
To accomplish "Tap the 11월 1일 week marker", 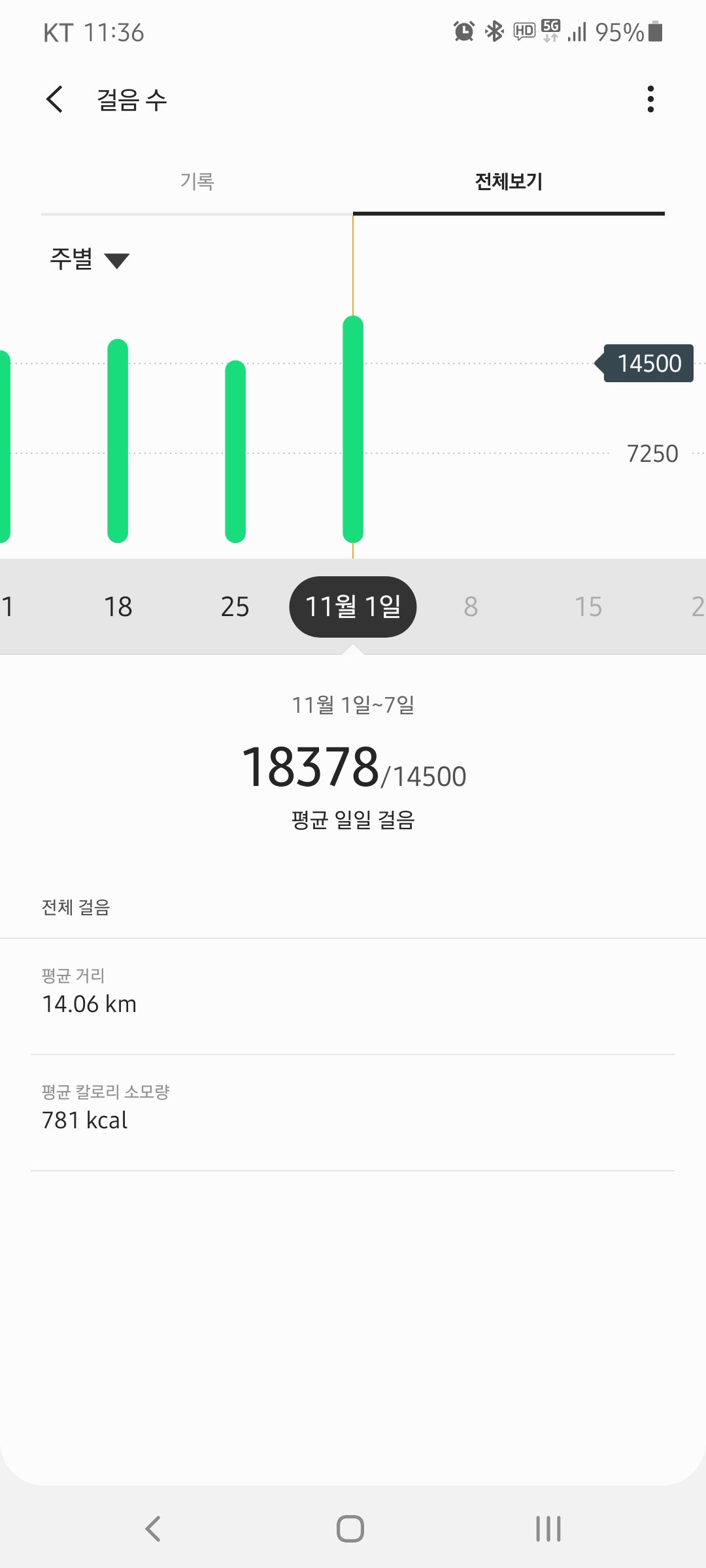I will (352, 606).
